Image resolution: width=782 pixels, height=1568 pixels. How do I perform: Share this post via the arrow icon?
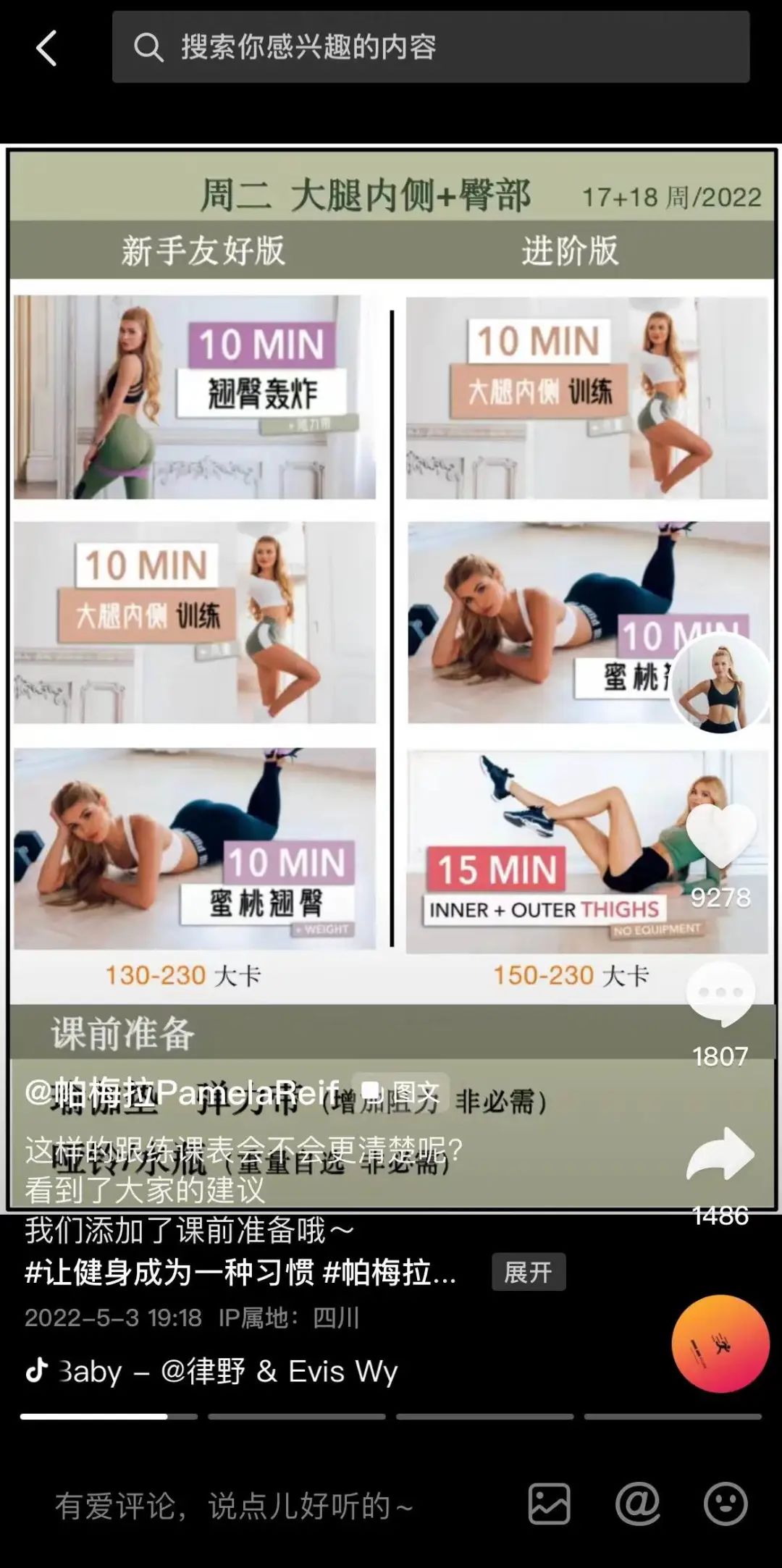pyautogui.click(x=720, y=1154)
